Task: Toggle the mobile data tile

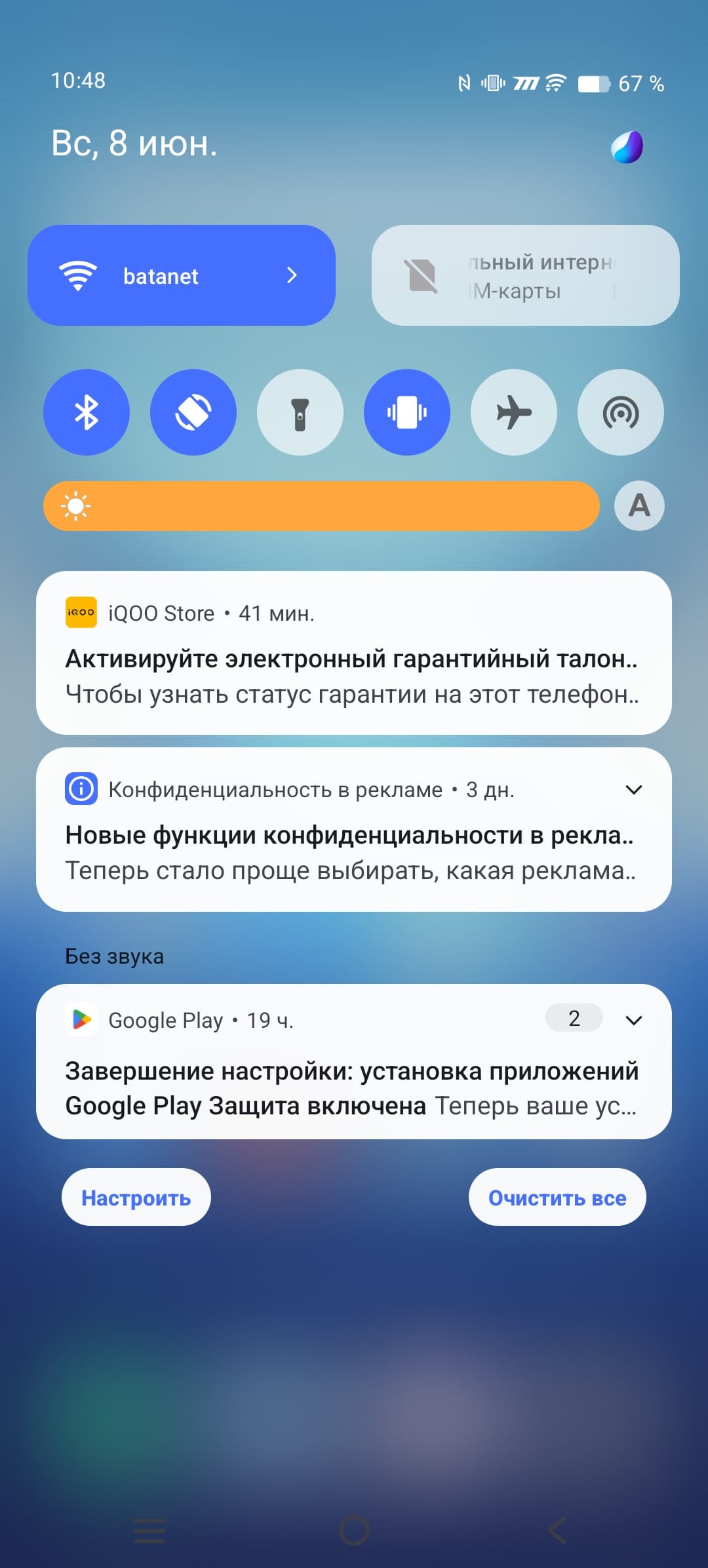Action: click(x=524, y=275)
